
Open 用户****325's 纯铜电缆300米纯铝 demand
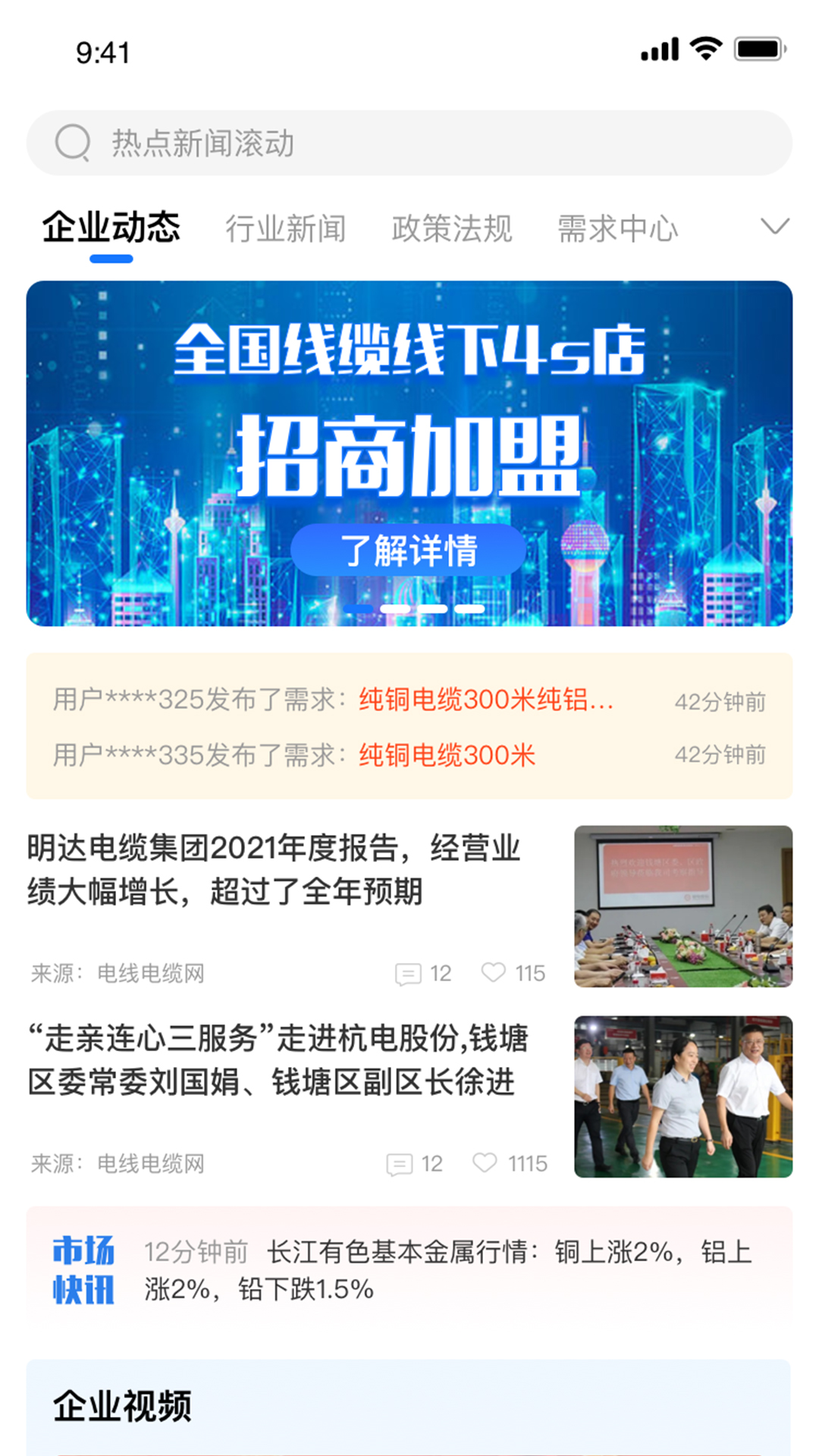[485, 699]
